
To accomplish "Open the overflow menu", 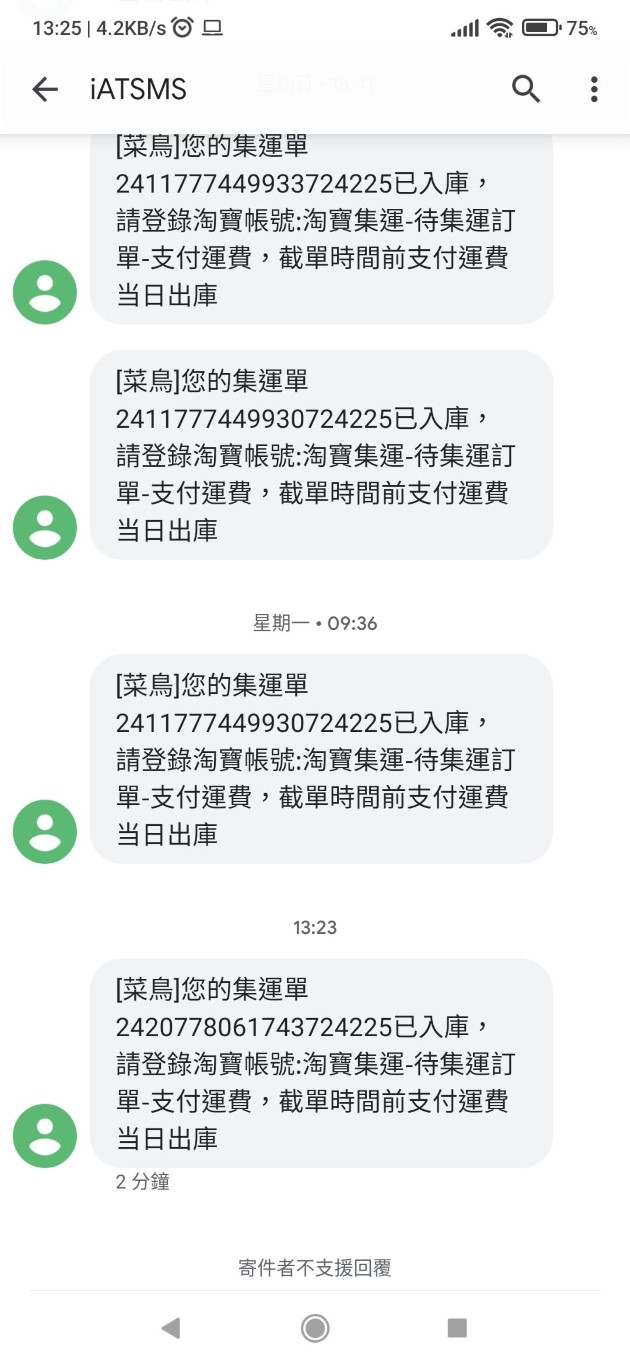I will [594, 89].
